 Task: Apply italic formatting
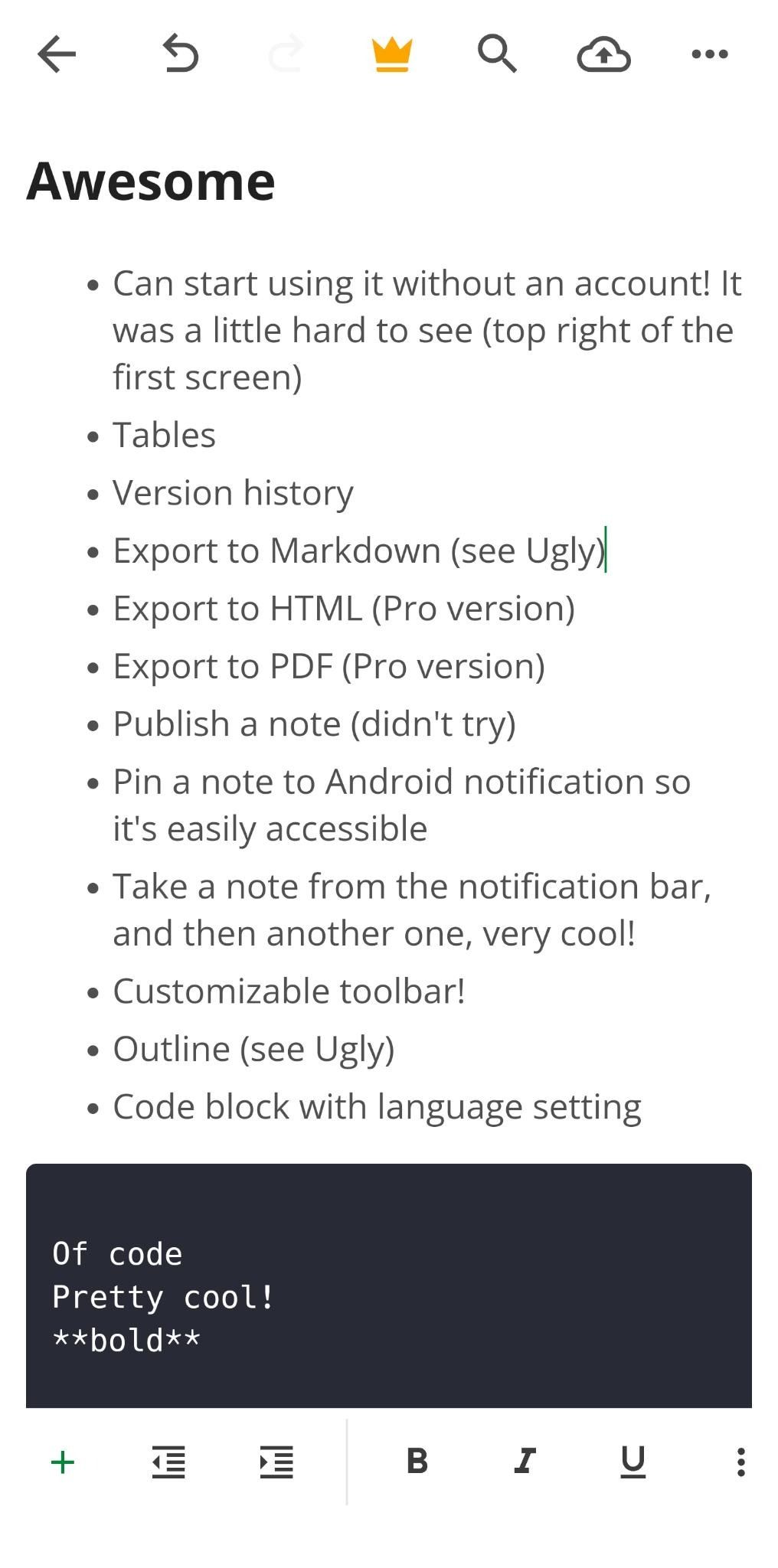coord(525,1462)
